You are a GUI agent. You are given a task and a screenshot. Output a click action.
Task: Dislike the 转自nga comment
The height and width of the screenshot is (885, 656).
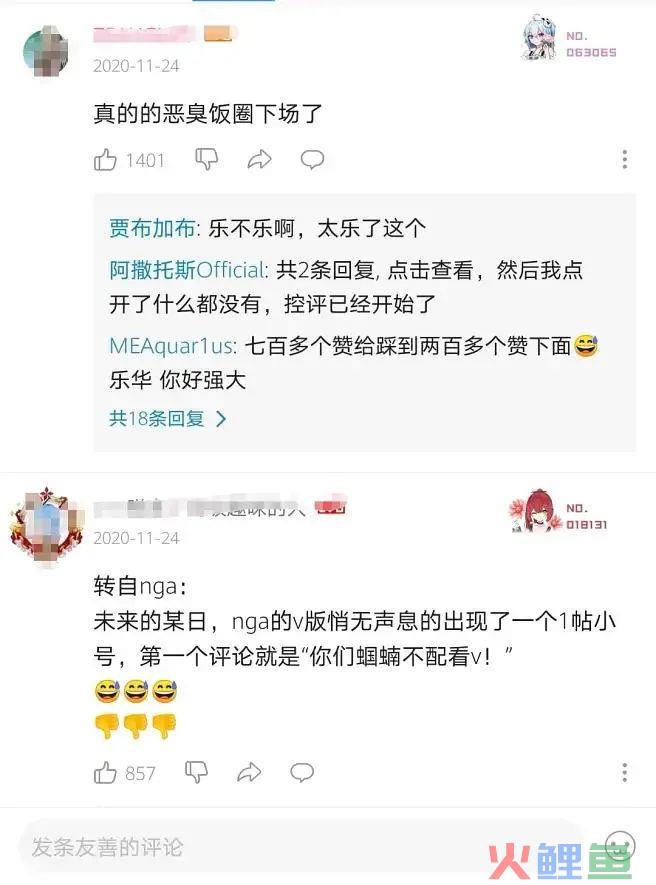[197, 771]
